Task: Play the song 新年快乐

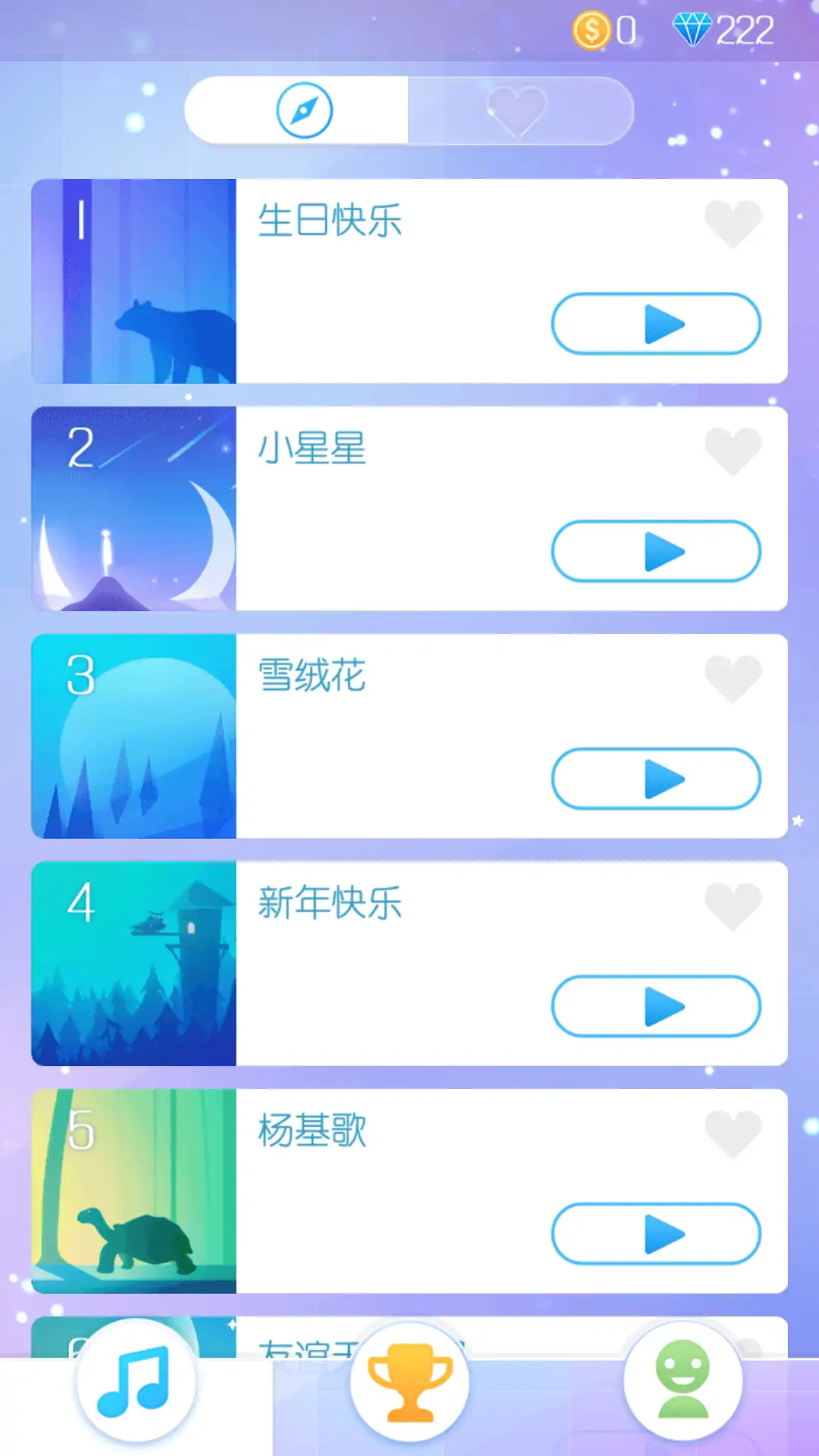Action: point(656,1006)
